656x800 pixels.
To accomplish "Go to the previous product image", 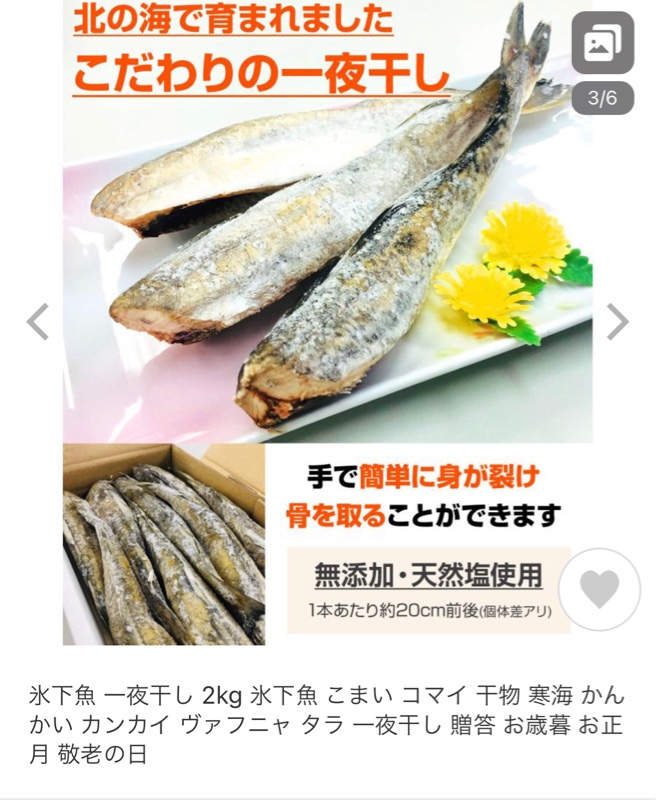I will pos(37,322).
